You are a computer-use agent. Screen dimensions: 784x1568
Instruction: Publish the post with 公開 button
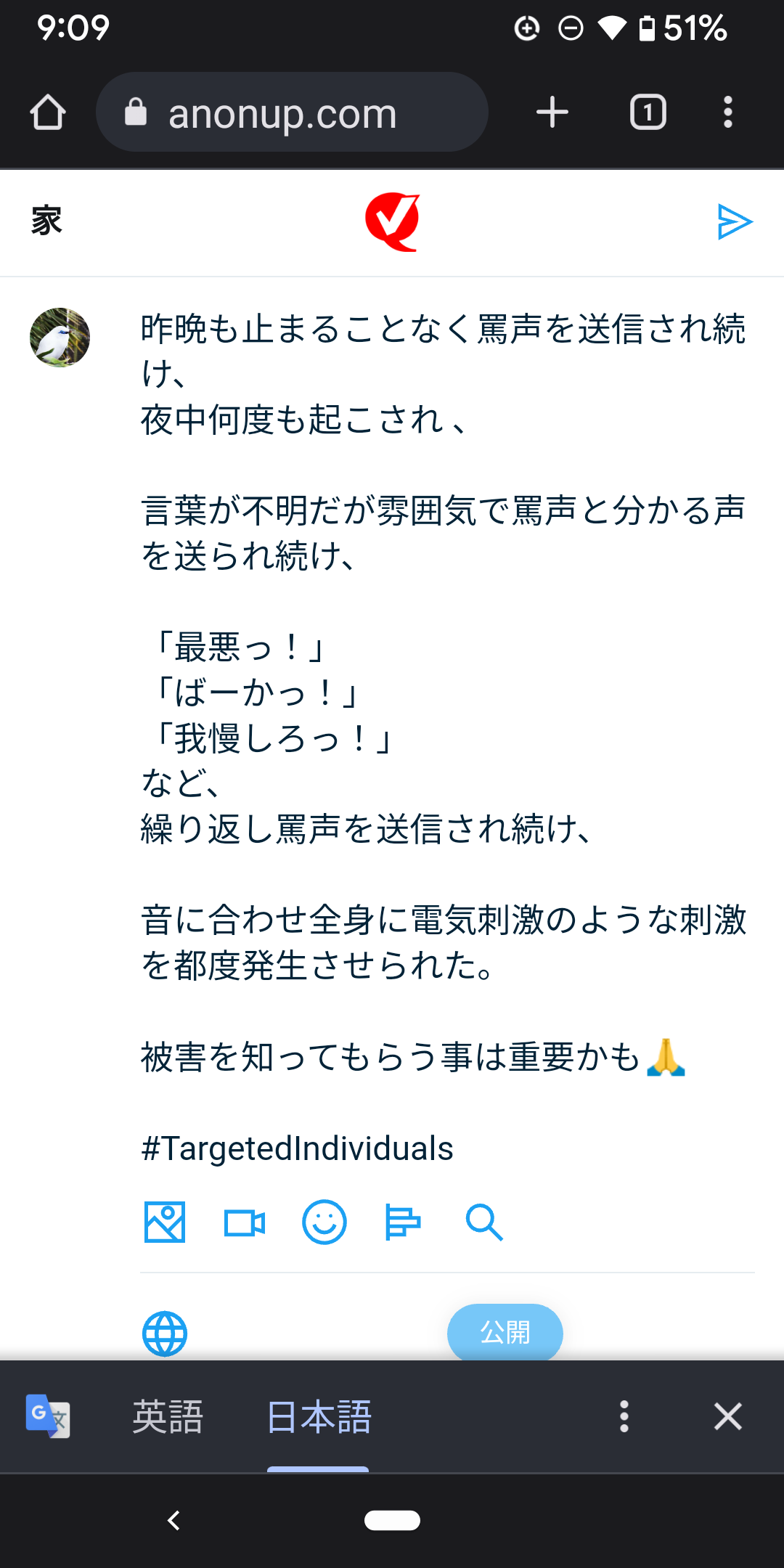point(505,1333)
